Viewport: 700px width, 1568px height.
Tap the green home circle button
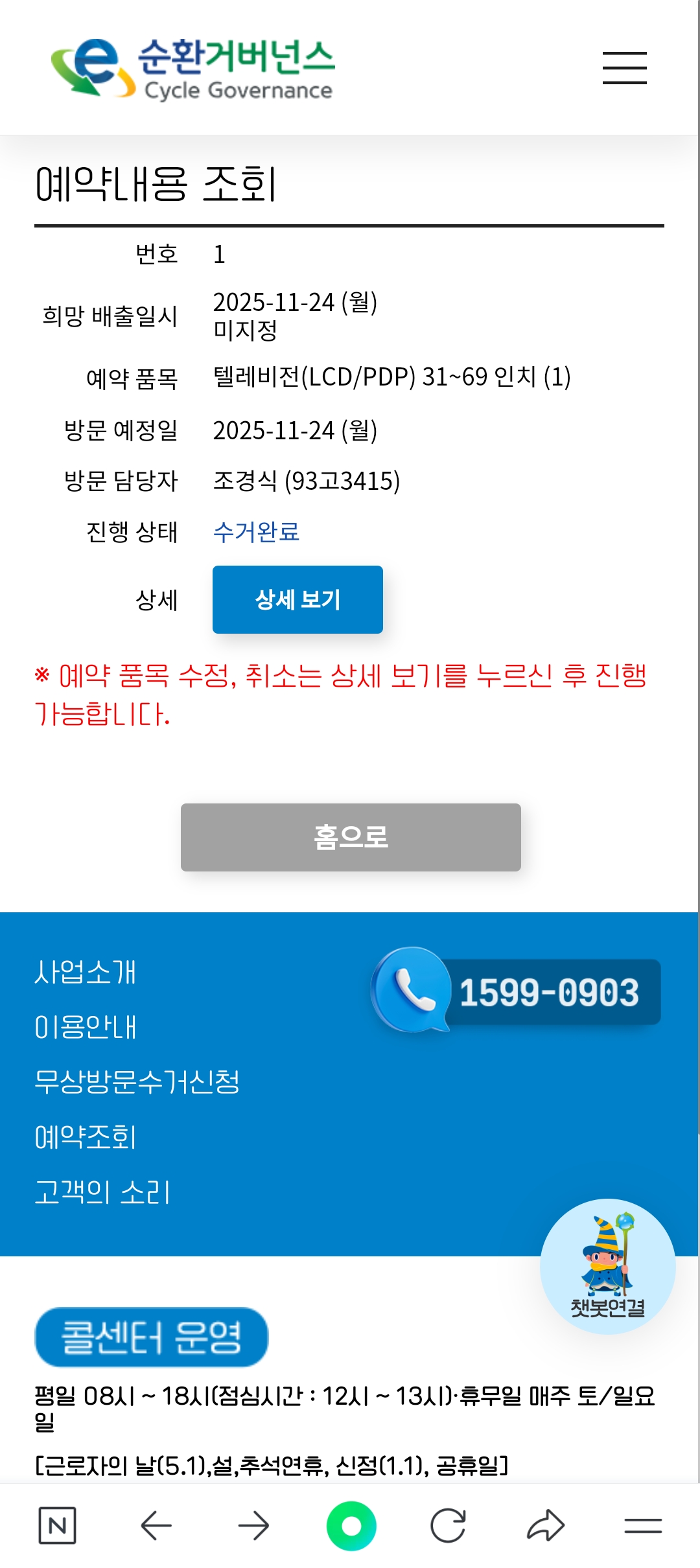351,1526
